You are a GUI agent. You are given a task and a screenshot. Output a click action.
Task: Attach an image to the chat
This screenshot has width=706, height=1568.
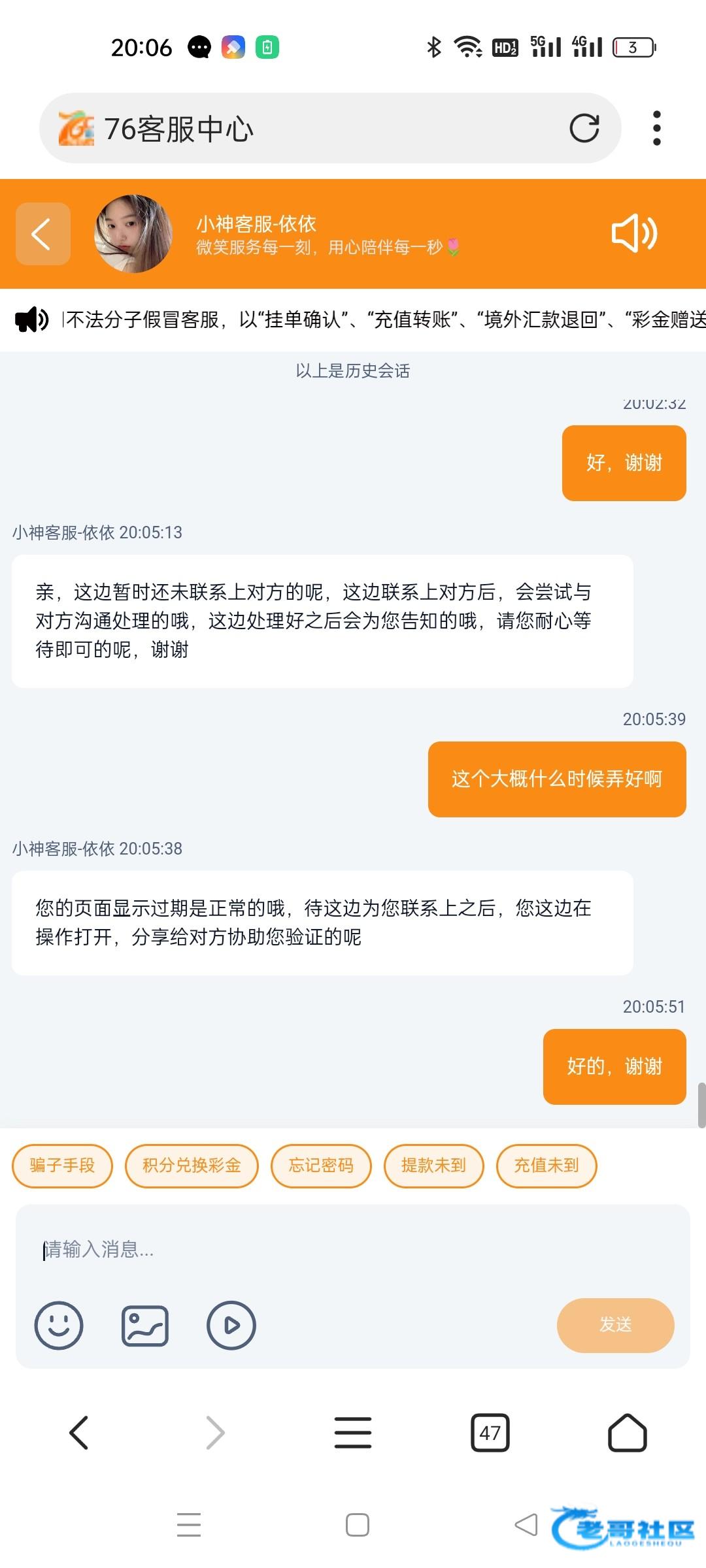pyautogui.click(x=145, y=1326)
